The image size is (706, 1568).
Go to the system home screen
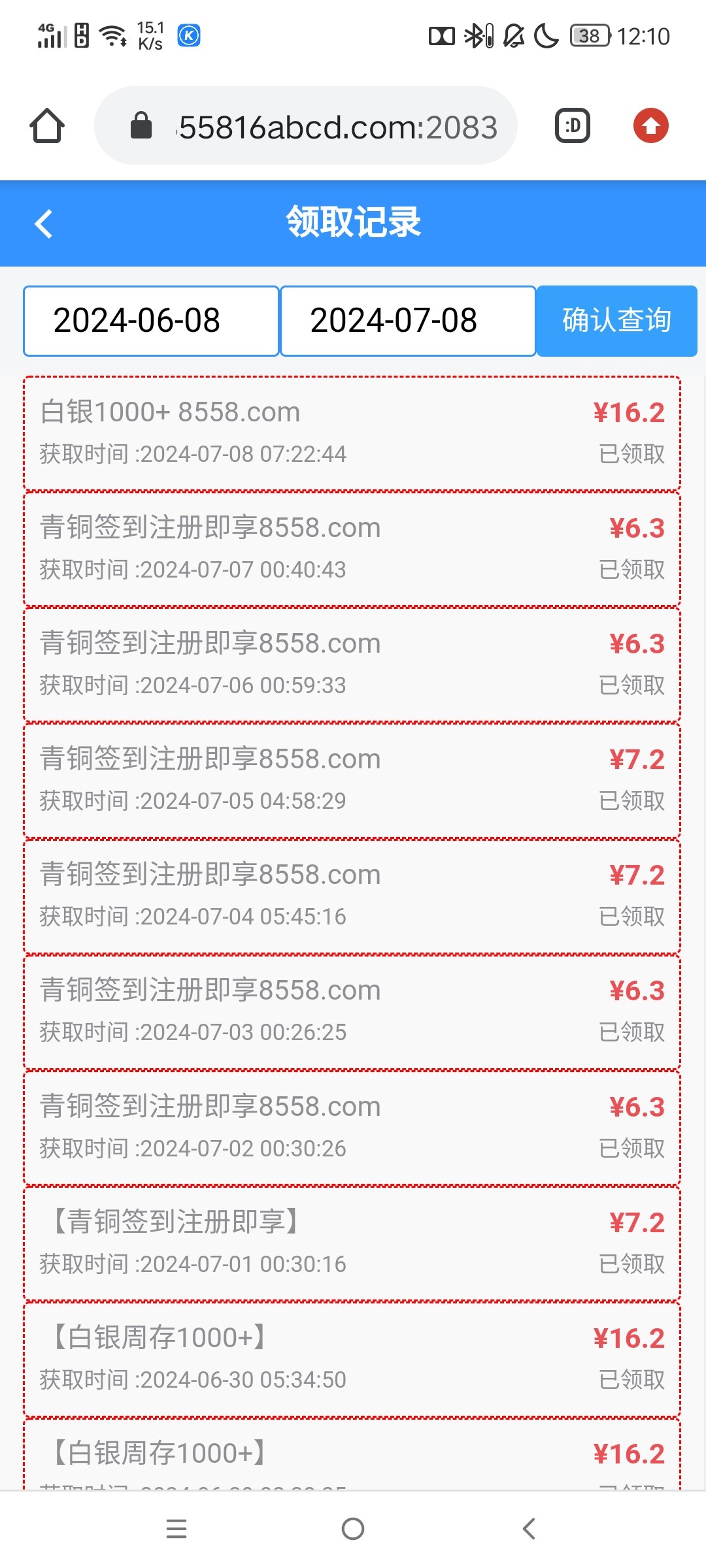pos(353,1529)
